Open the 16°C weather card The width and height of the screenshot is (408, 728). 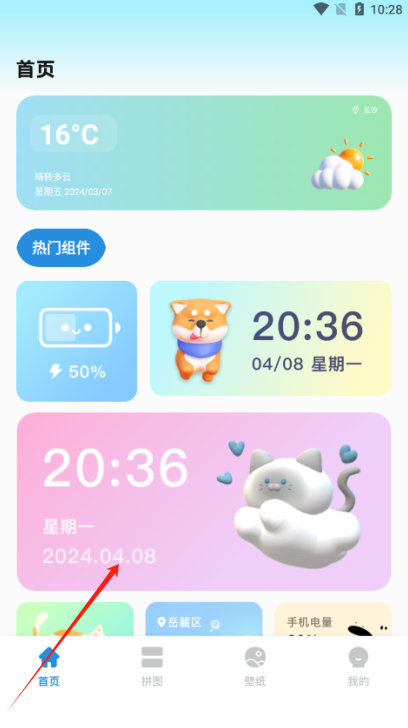coord(204,153)
